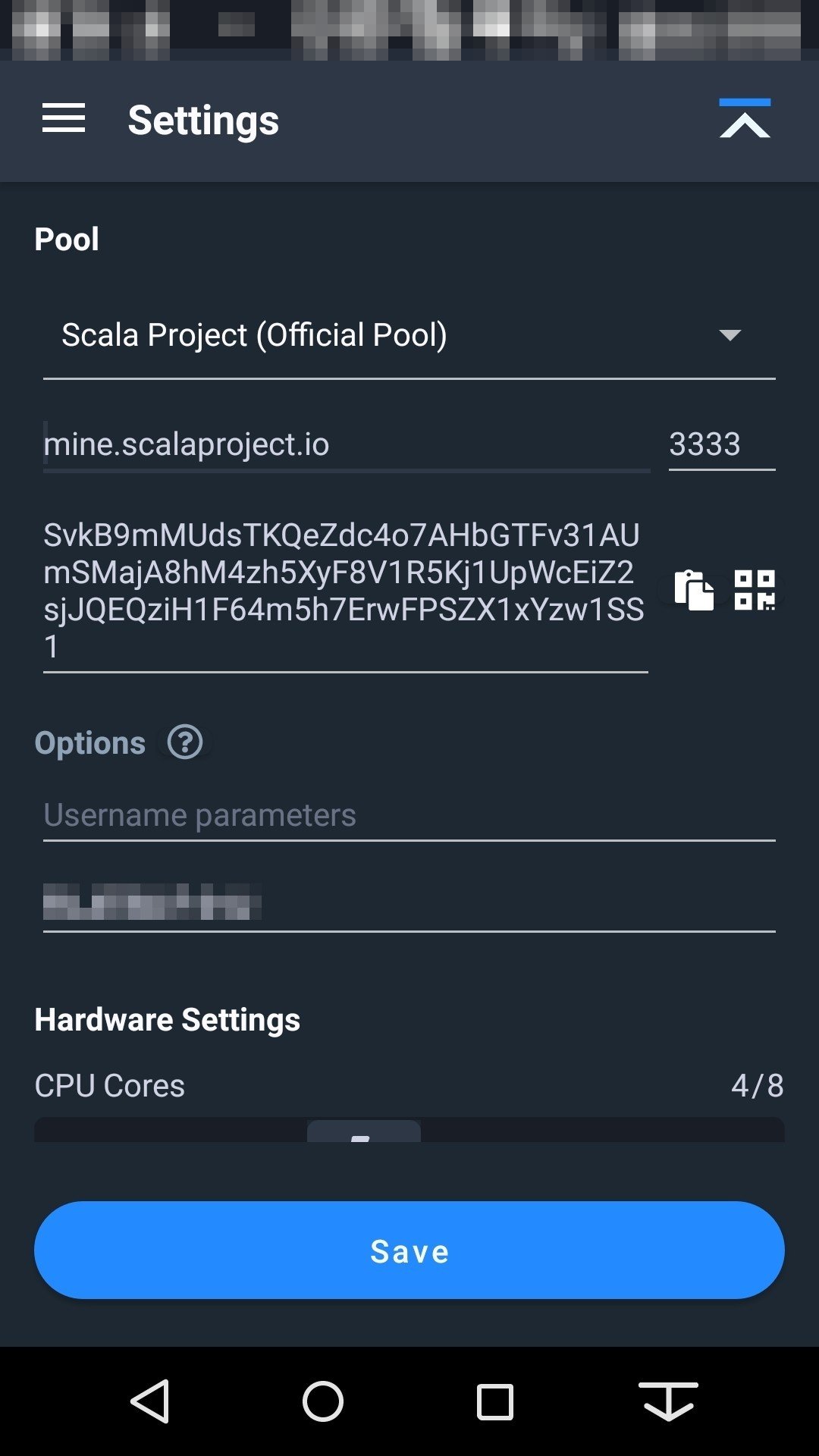Screen dimensions: 819x1456
Task: Focus the Username parameters field
Action: tap(409, 815)
